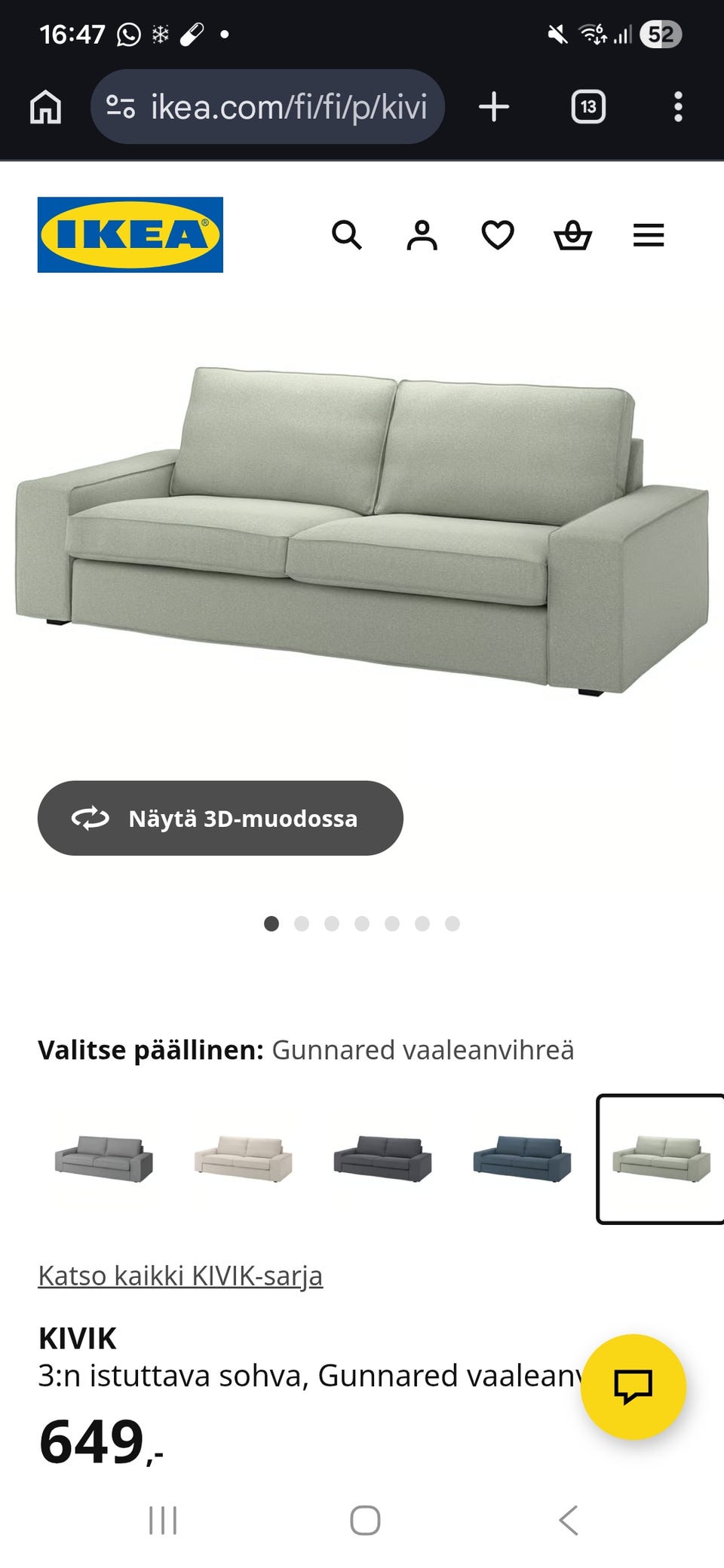Open the browser tab switcher showing 13 tabs
The image size is (724, 1568).
[587, 106]
